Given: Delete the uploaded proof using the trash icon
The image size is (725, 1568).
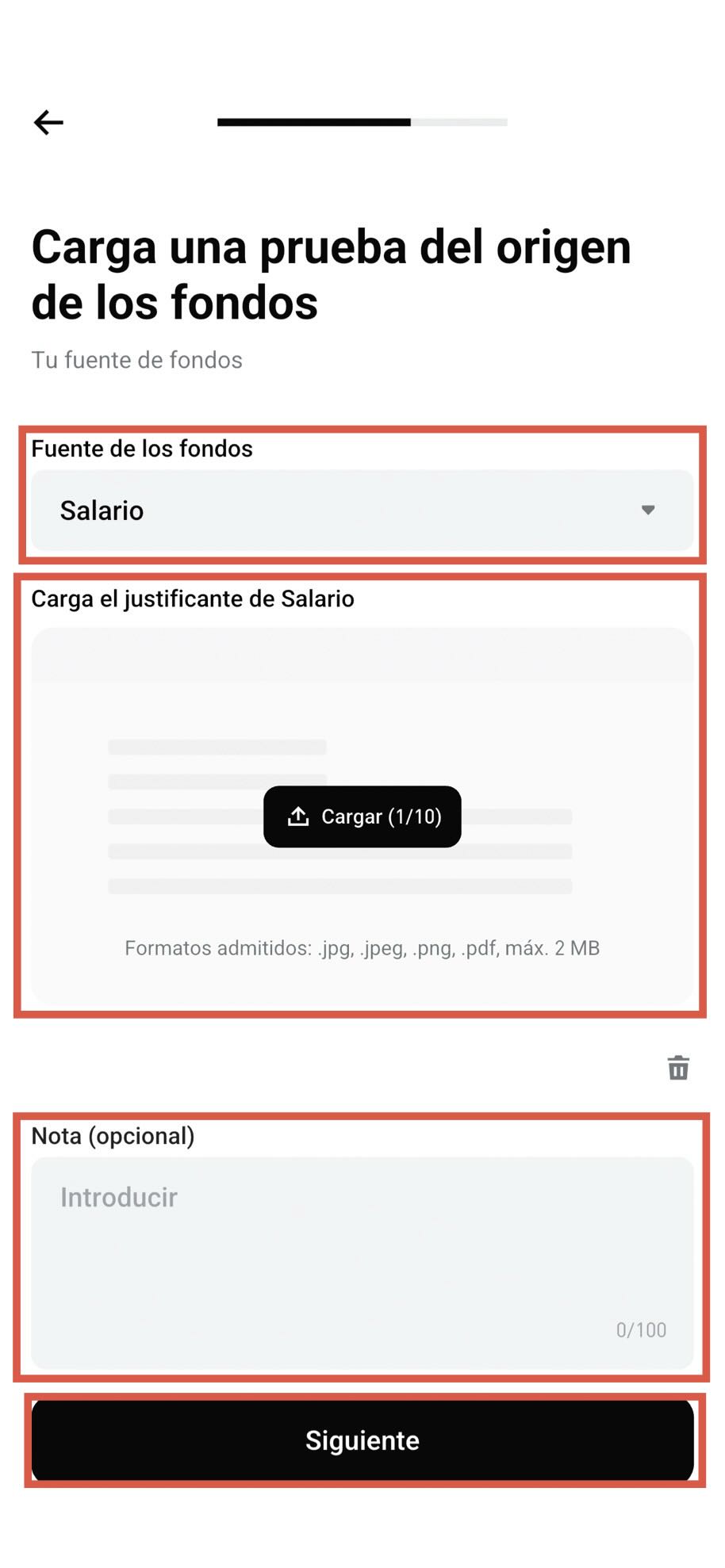Looking at the screenshot, I should pos(679,1069).
